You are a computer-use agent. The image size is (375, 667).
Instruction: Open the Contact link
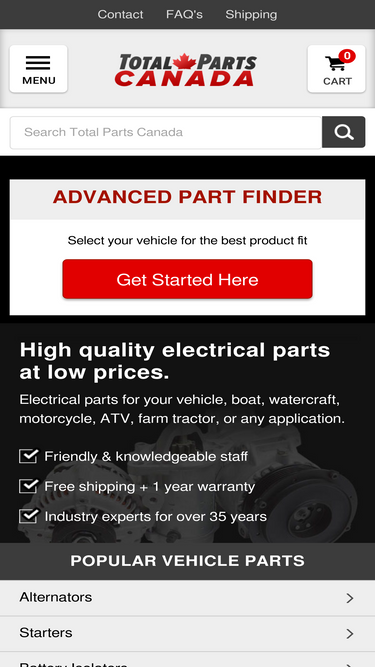tap(120, 14)
